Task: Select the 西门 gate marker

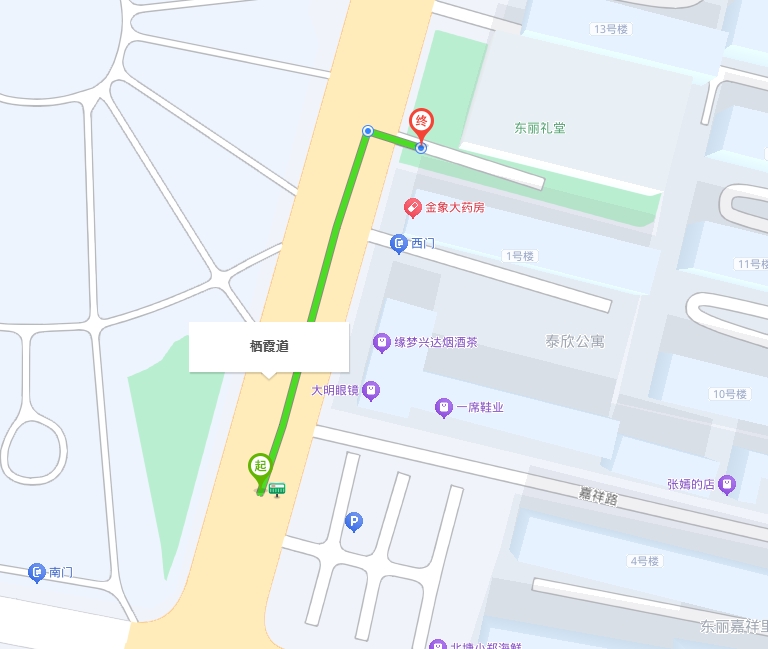Action: [399, 243]
